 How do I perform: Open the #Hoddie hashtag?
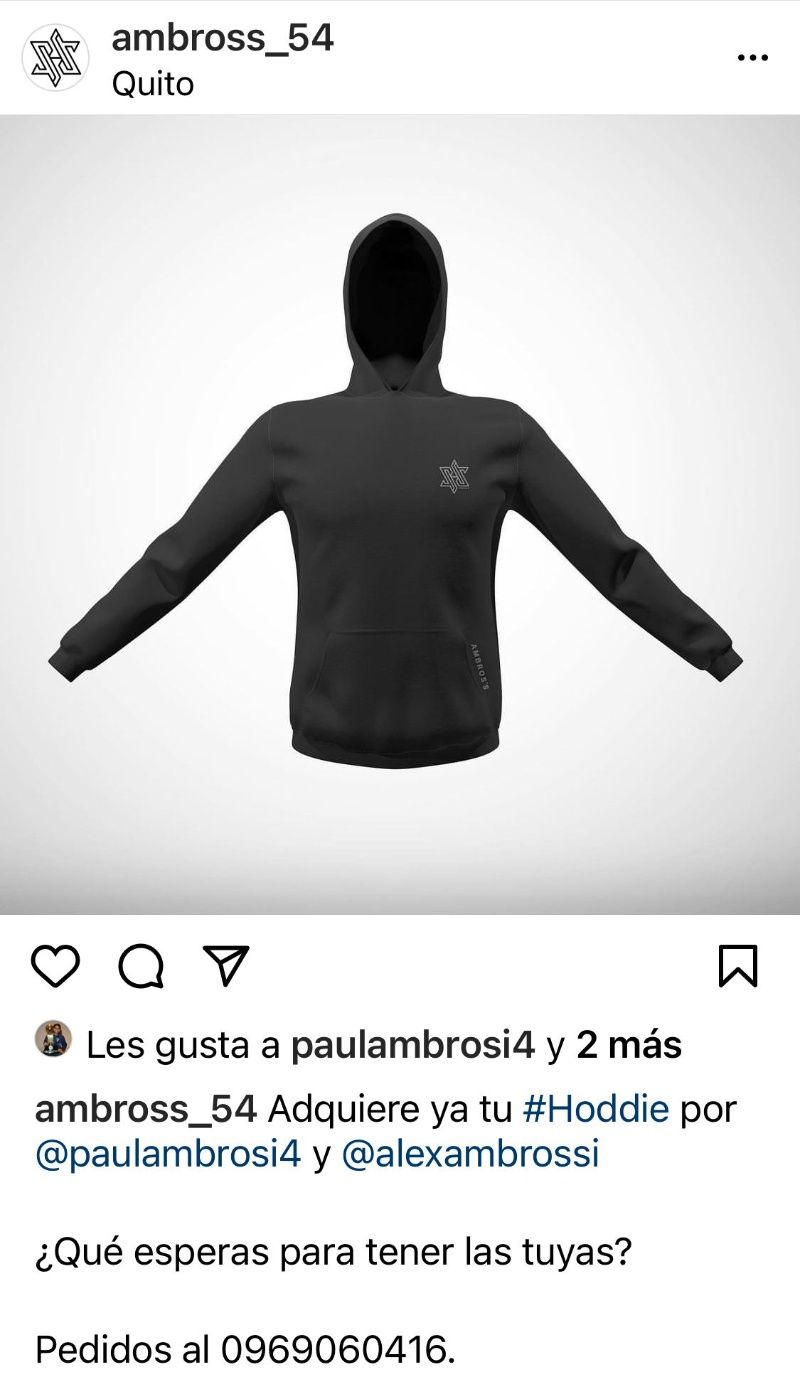point(597,1109)
